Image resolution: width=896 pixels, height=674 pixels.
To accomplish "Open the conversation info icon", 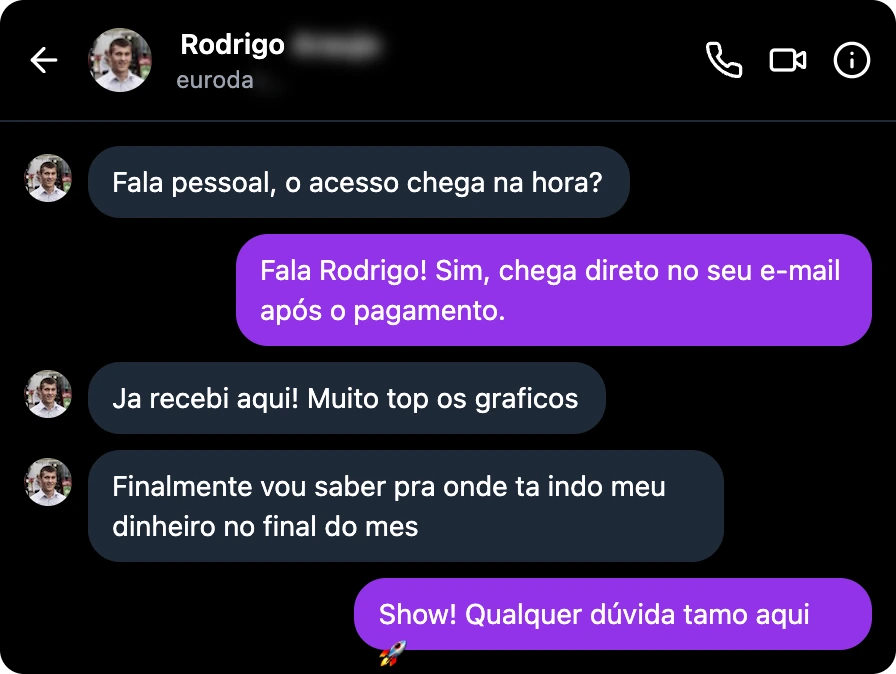I will click(852, 61).
